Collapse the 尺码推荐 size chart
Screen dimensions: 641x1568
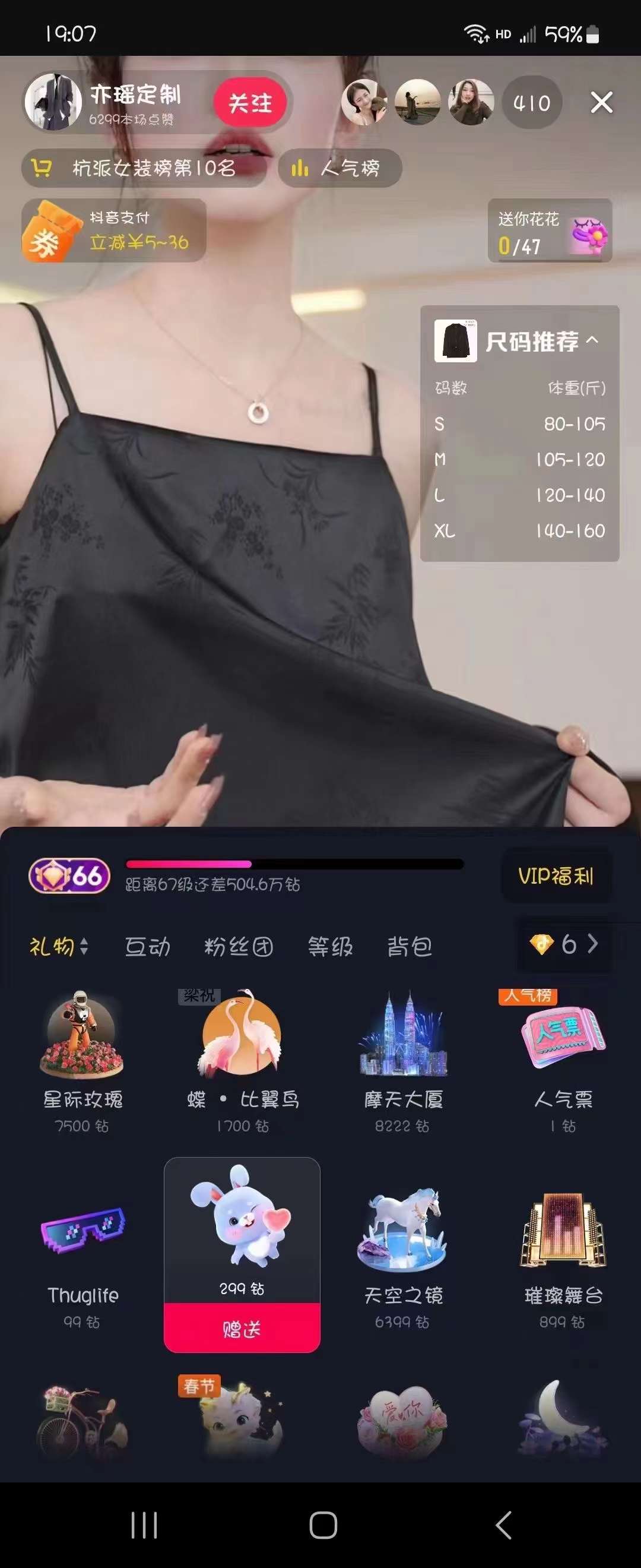[592, 340]
